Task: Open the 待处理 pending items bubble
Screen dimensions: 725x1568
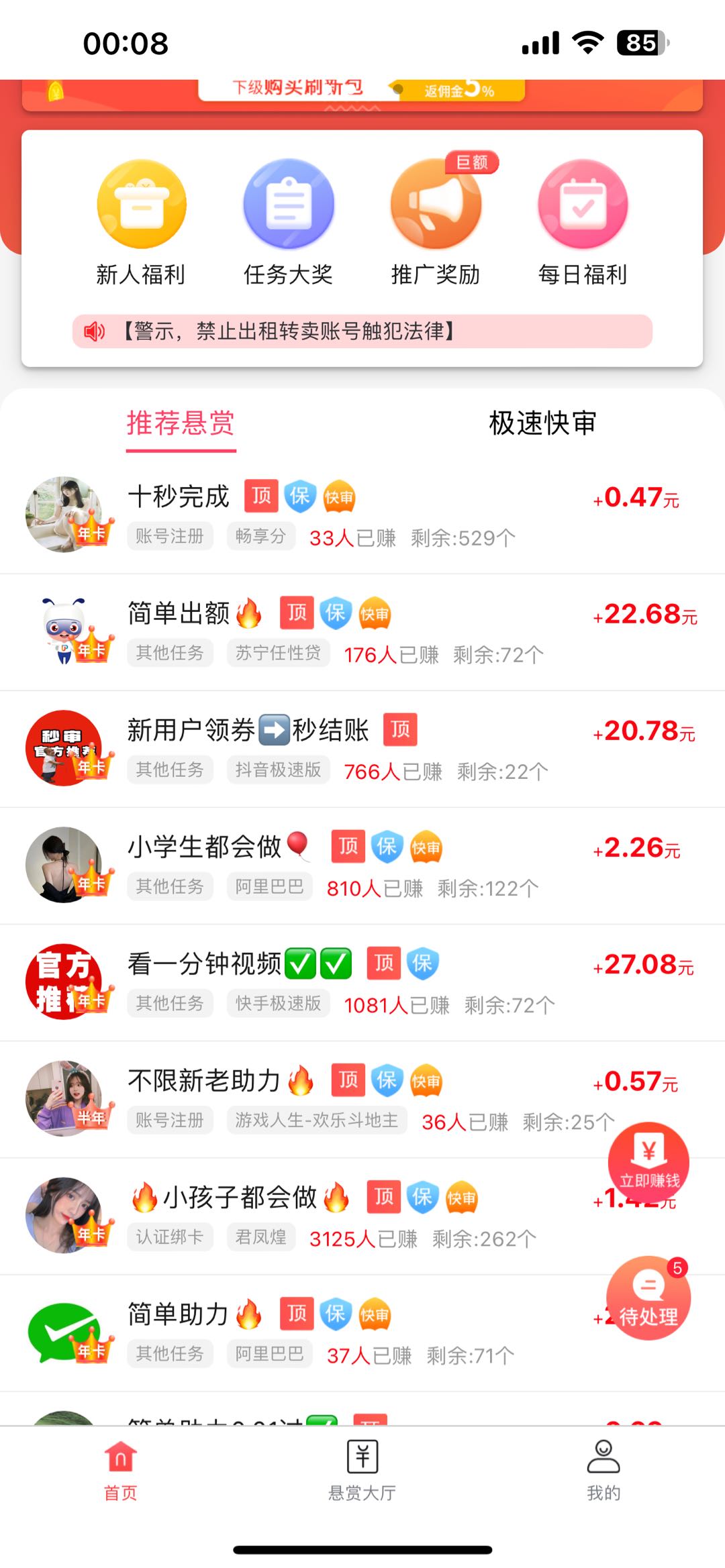Action: click(648, 1299)
